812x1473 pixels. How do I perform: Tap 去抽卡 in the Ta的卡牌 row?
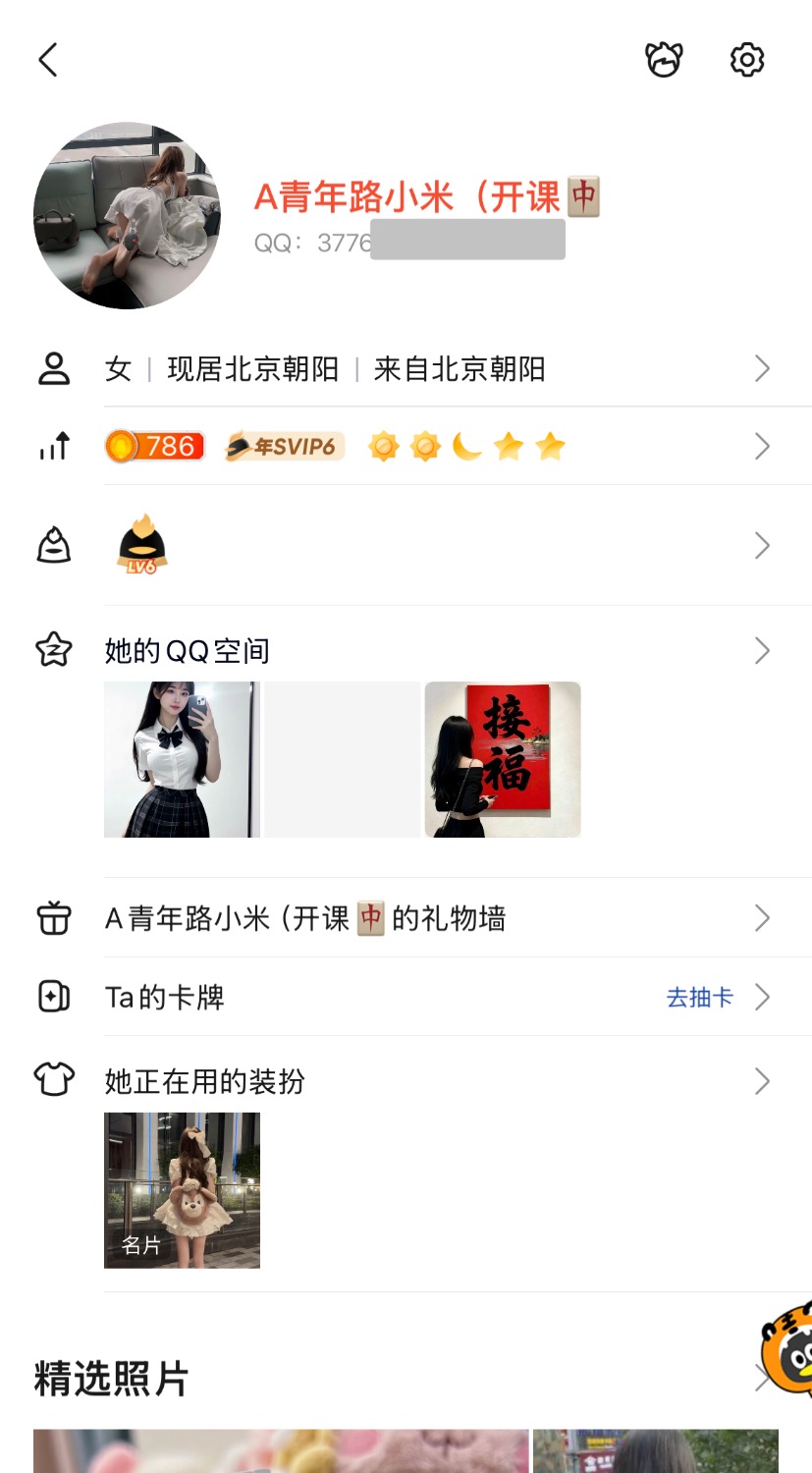[700, 998]
